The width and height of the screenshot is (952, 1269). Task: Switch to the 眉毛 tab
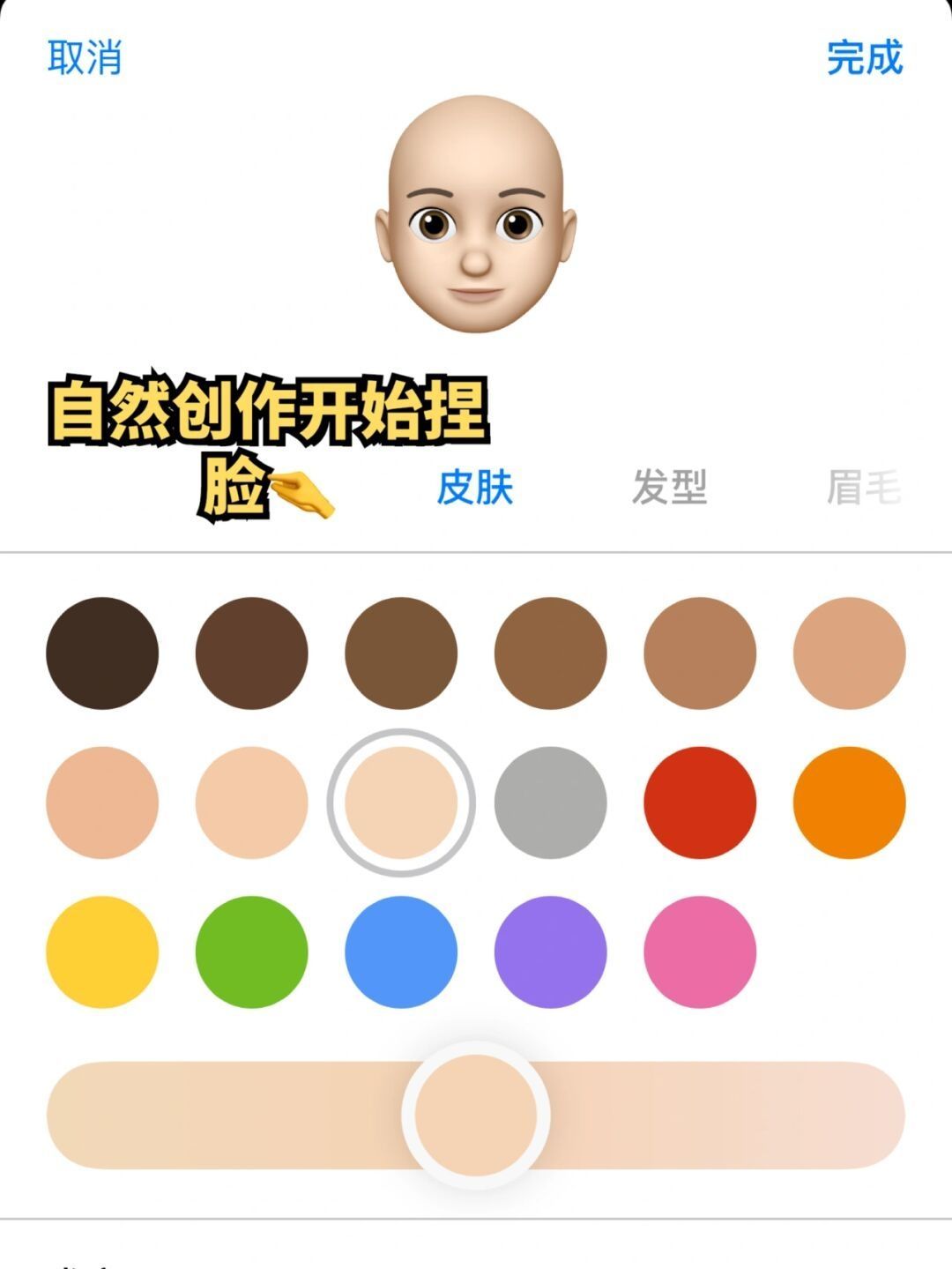863,487
